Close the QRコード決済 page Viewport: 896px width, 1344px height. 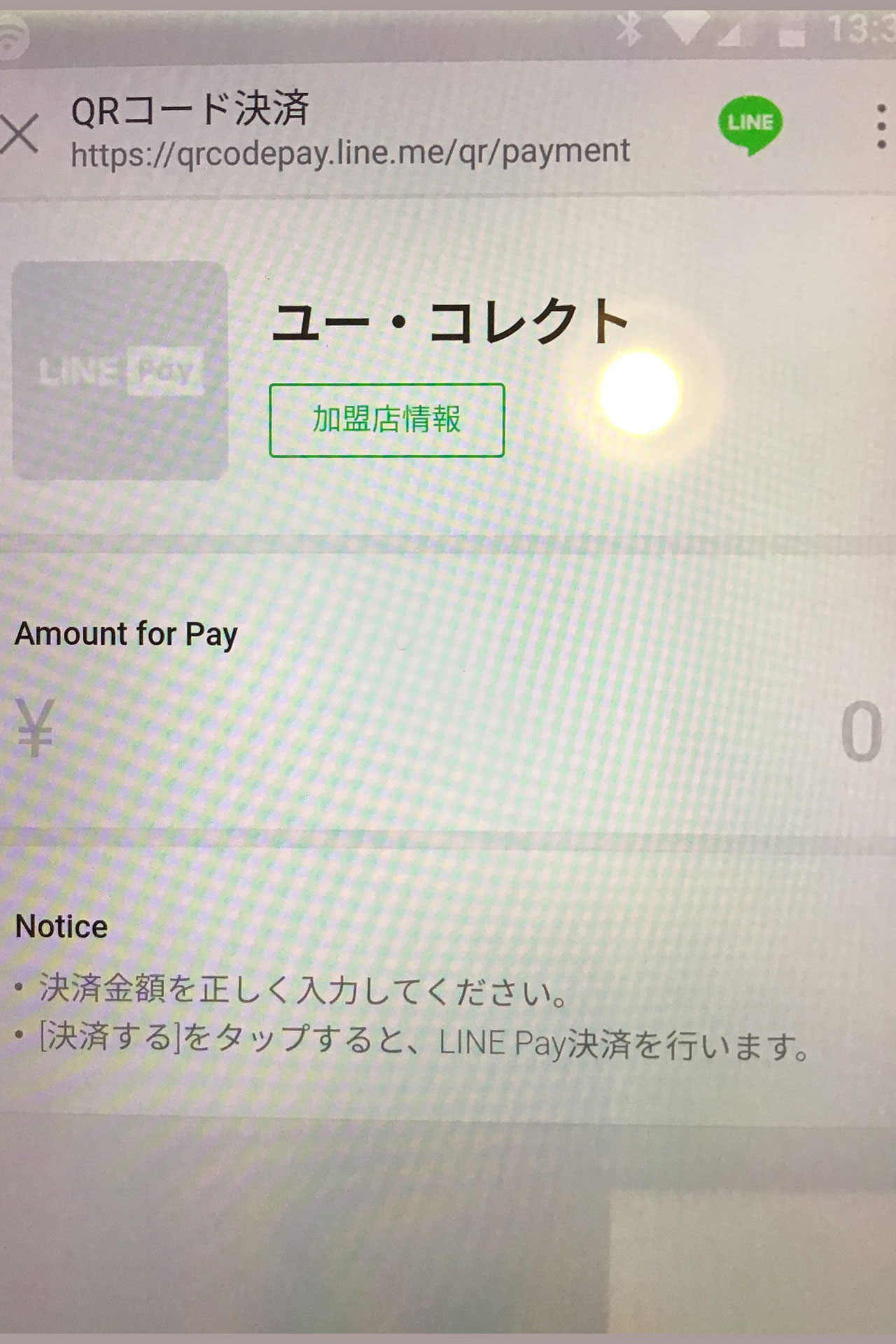[x=20, y=134]
